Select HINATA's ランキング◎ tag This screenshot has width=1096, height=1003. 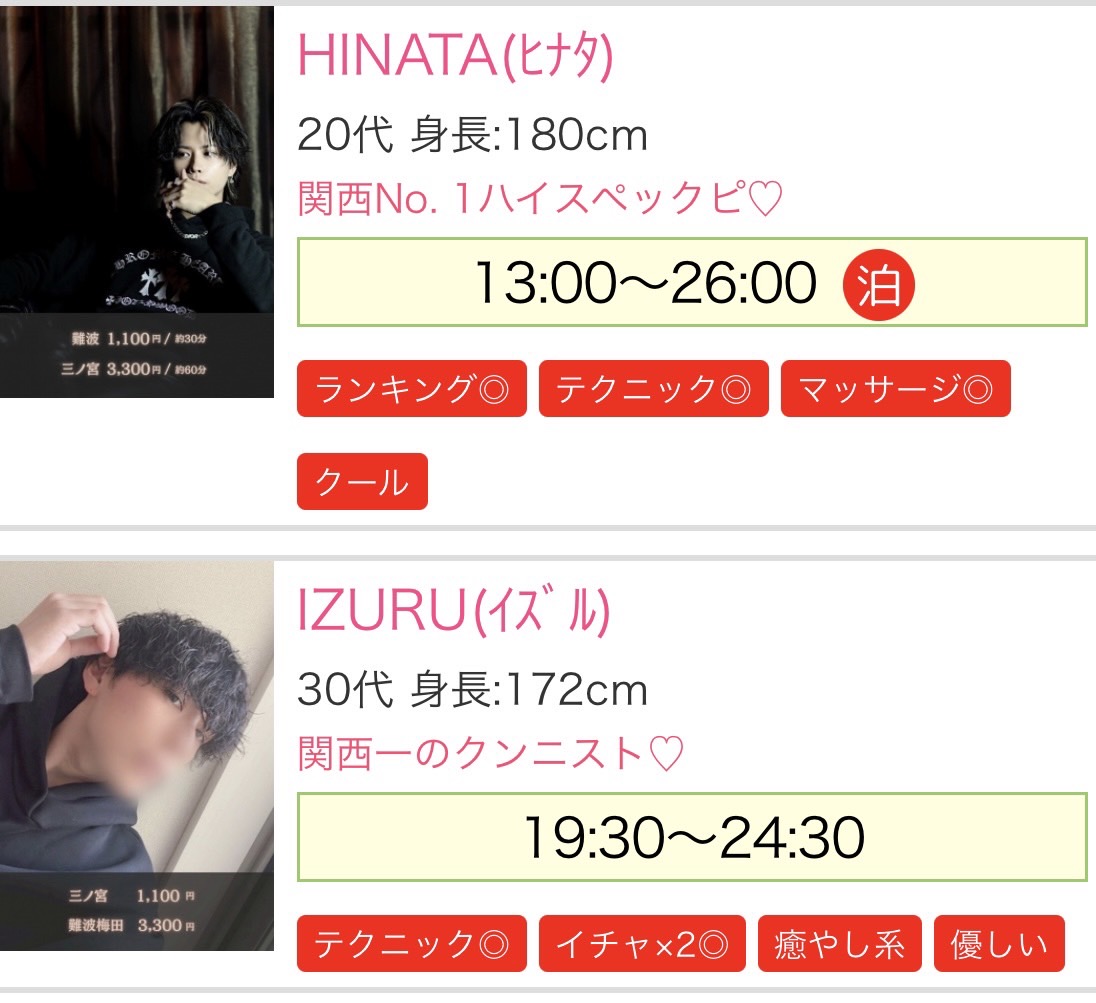click(x=411, y=389)
